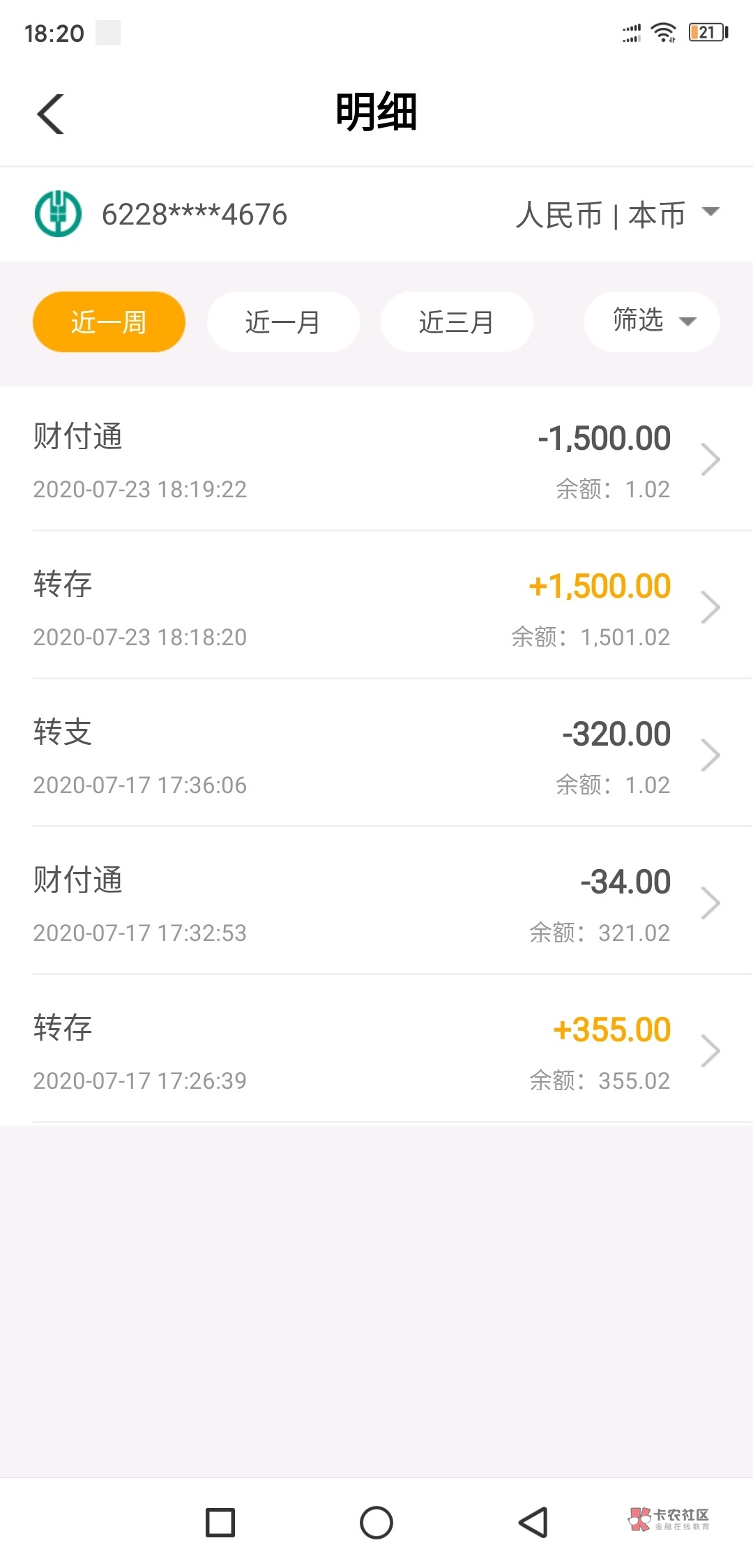
Task: Open the 财付通 -34.00 transaction
Action: tap(376, 903)
